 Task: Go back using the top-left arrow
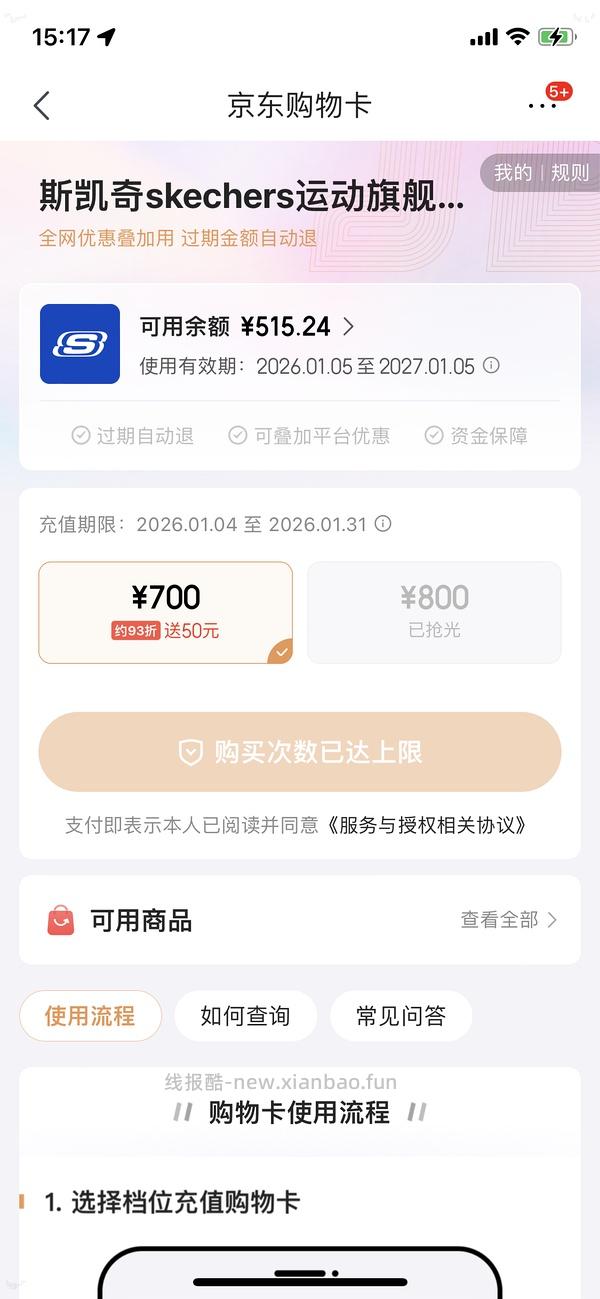click(x=42, y=106)
